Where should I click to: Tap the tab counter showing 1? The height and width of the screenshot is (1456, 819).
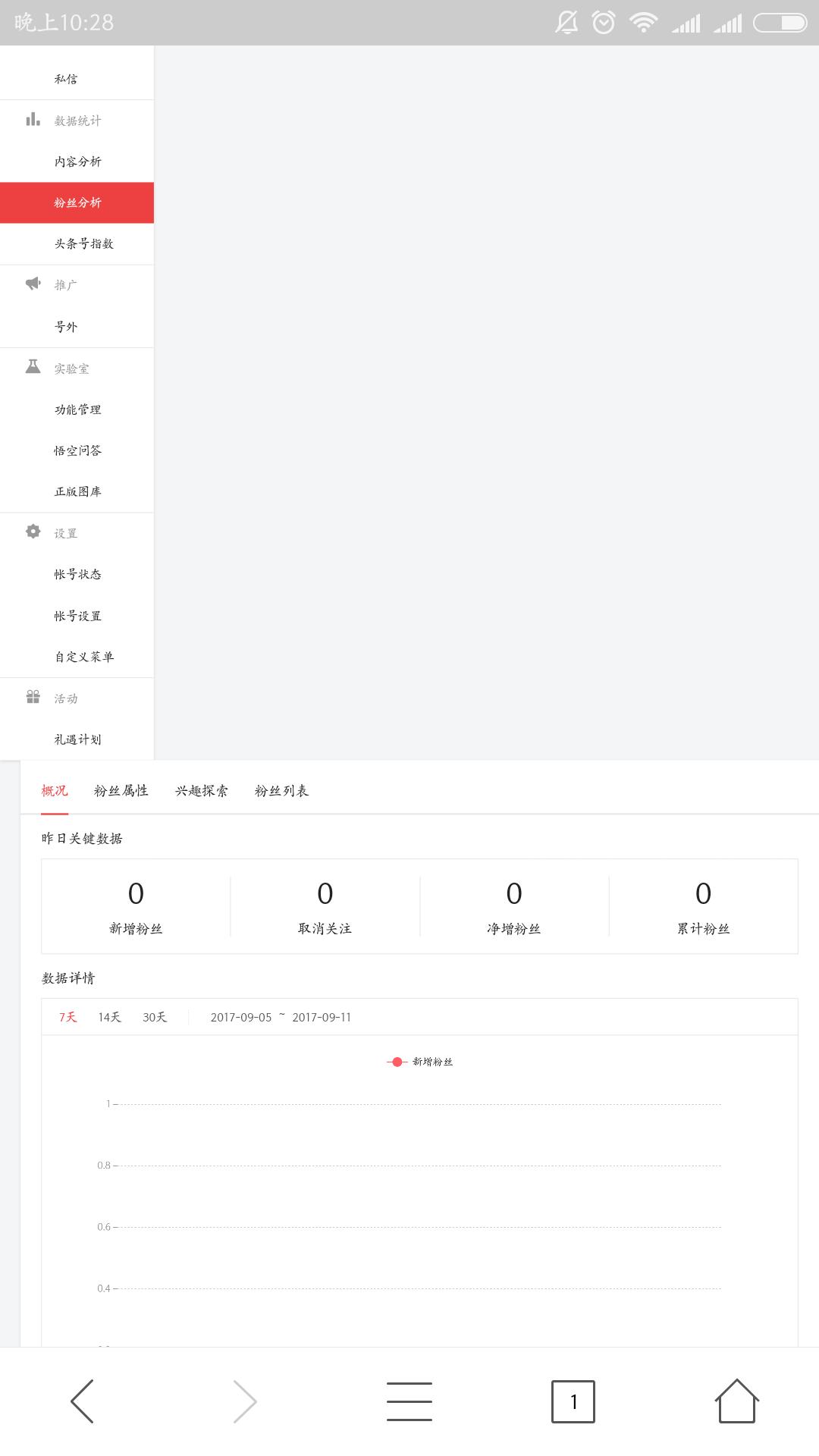tap(573, 1399)
